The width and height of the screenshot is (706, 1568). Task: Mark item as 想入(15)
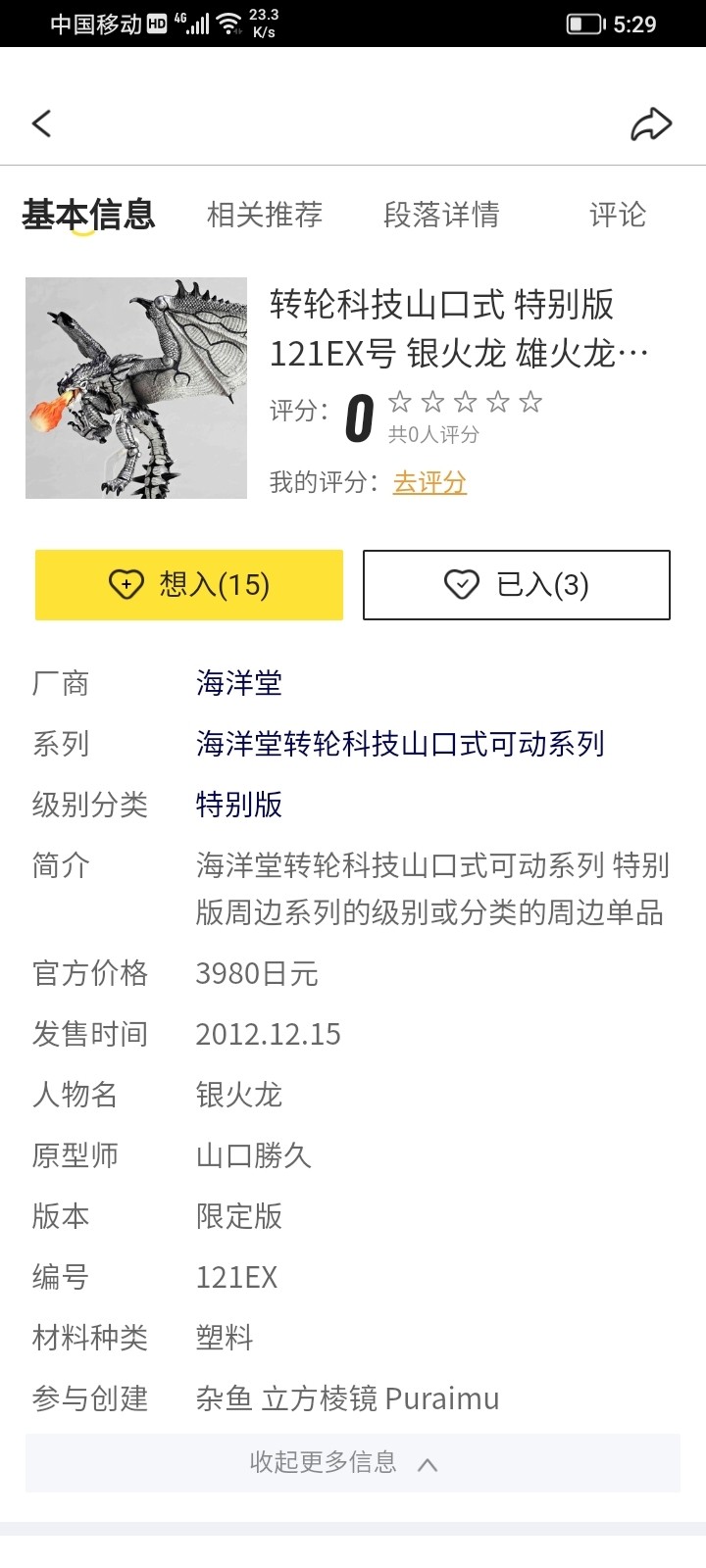coord(189,585)
